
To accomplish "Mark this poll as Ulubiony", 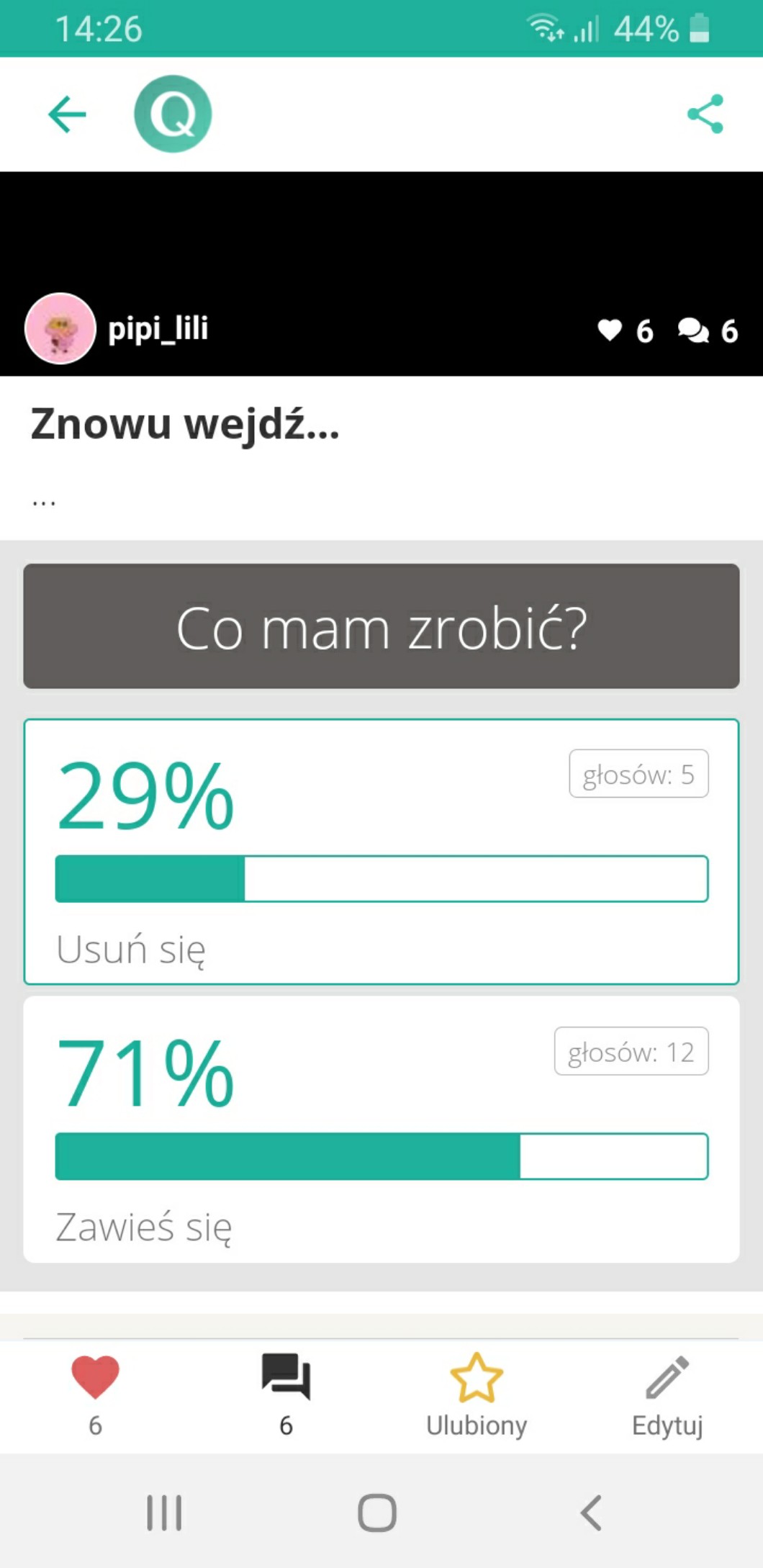I will point(476,1393).
